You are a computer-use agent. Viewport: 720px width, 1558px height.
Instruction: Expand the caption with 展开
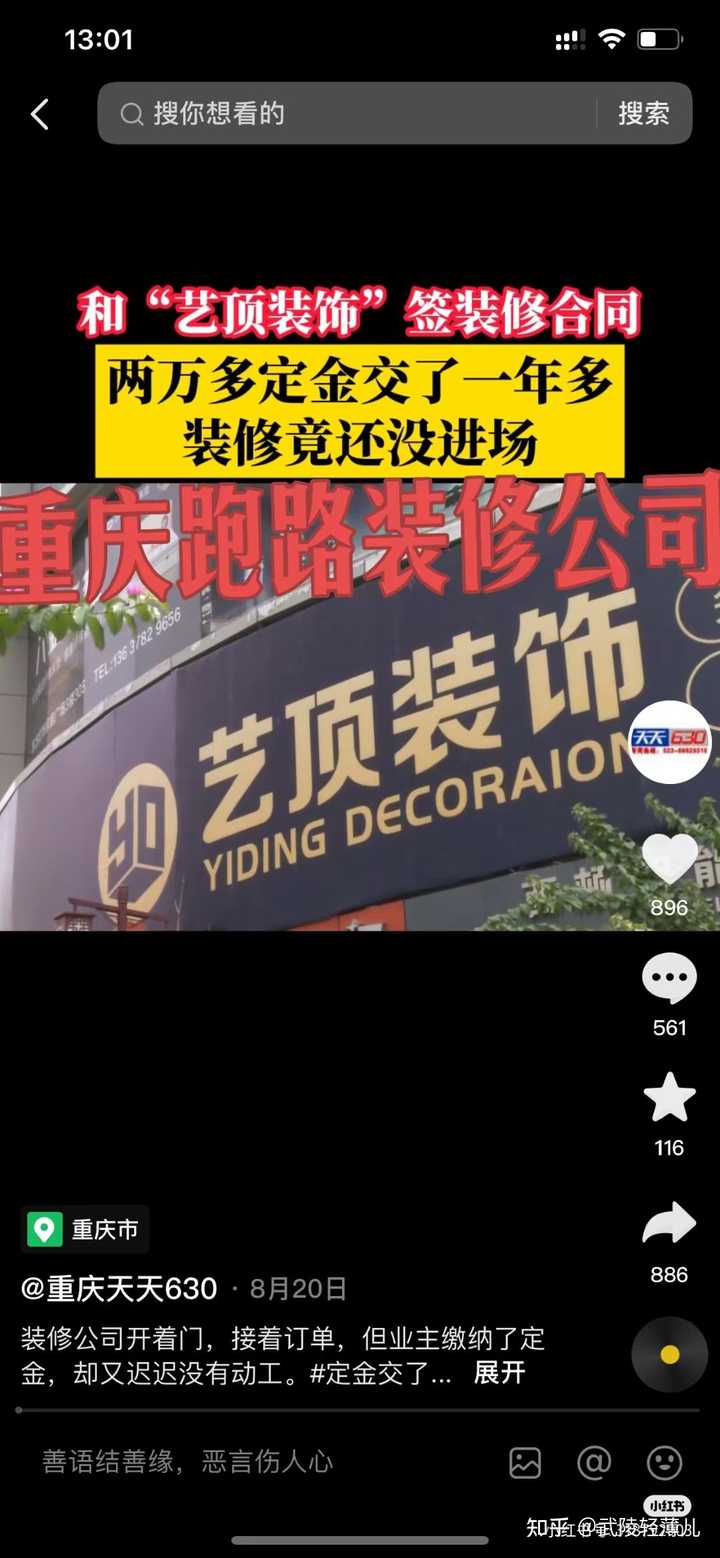click(499, 1373)
